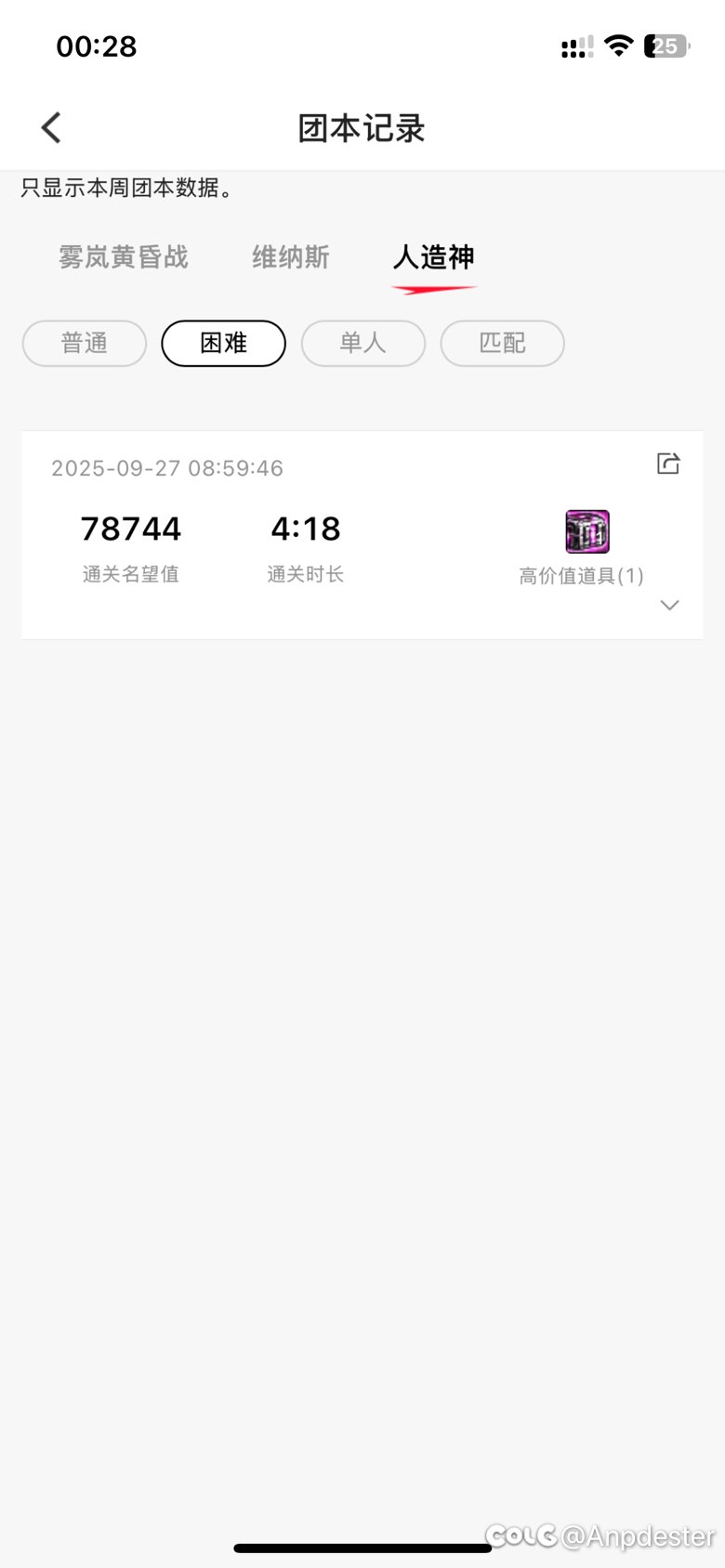View the 高价值道具 item icon

click(x=587, y=532)
